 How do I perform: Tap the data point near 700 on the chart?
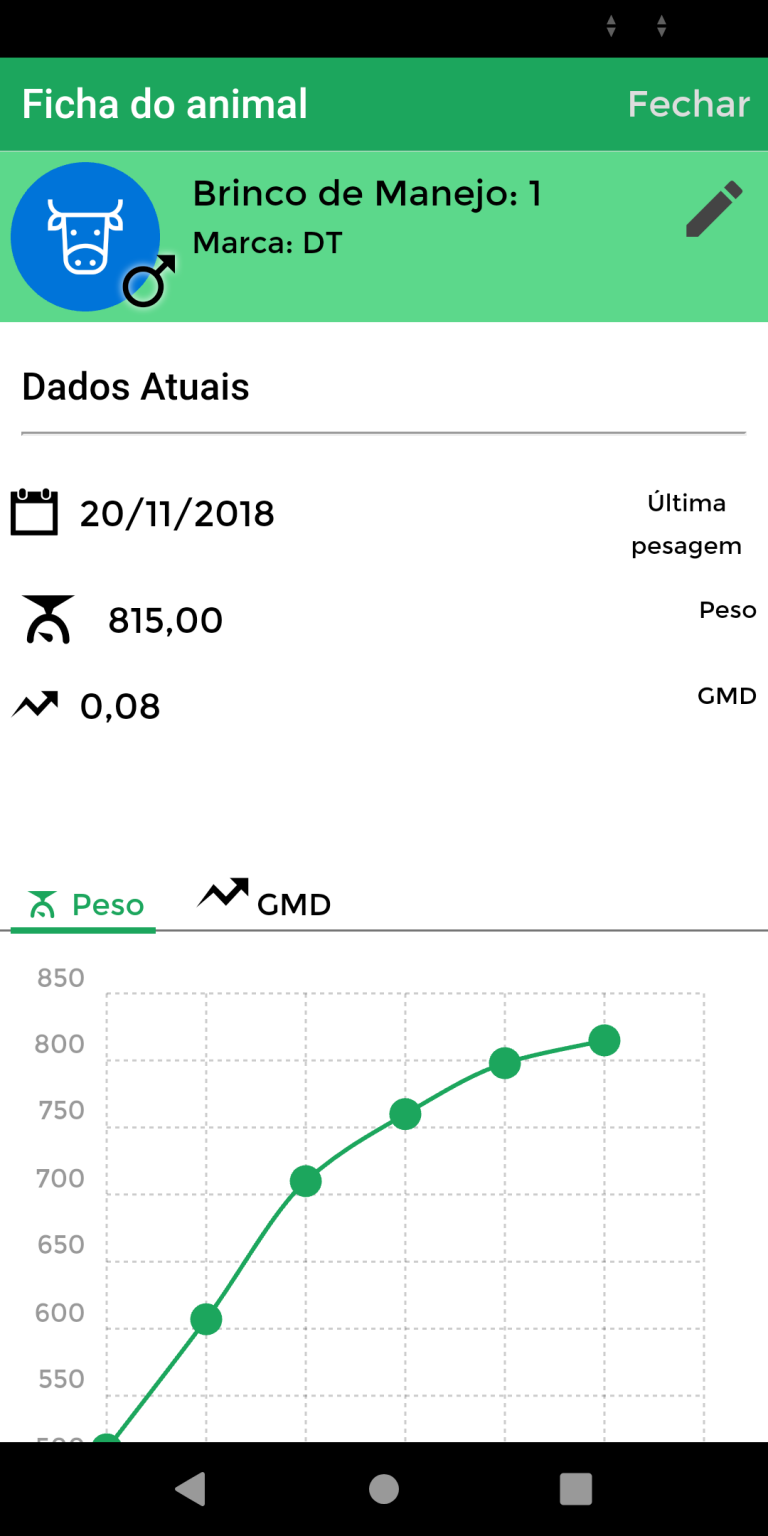[x=304, y=1181]
